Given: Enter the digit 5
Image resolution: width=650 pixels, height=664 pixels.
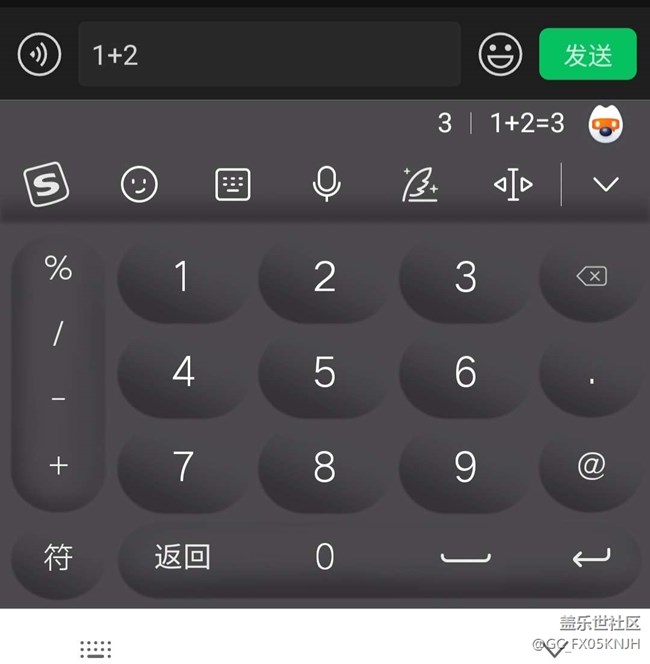Looking at the screenshot, I should (x=324, y=372).
